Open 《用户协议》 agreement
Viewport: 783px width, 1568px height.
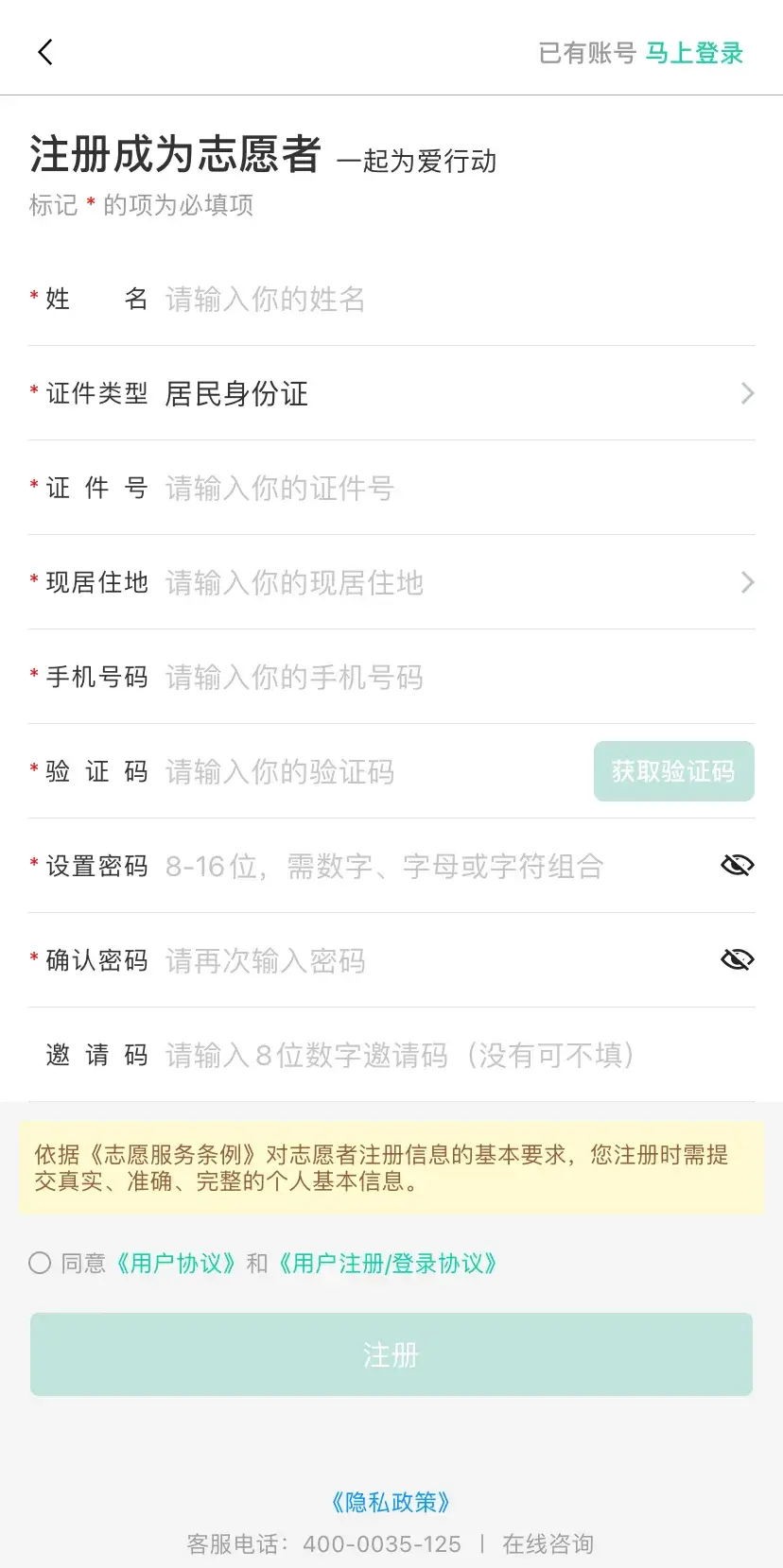coord(176,1263)
